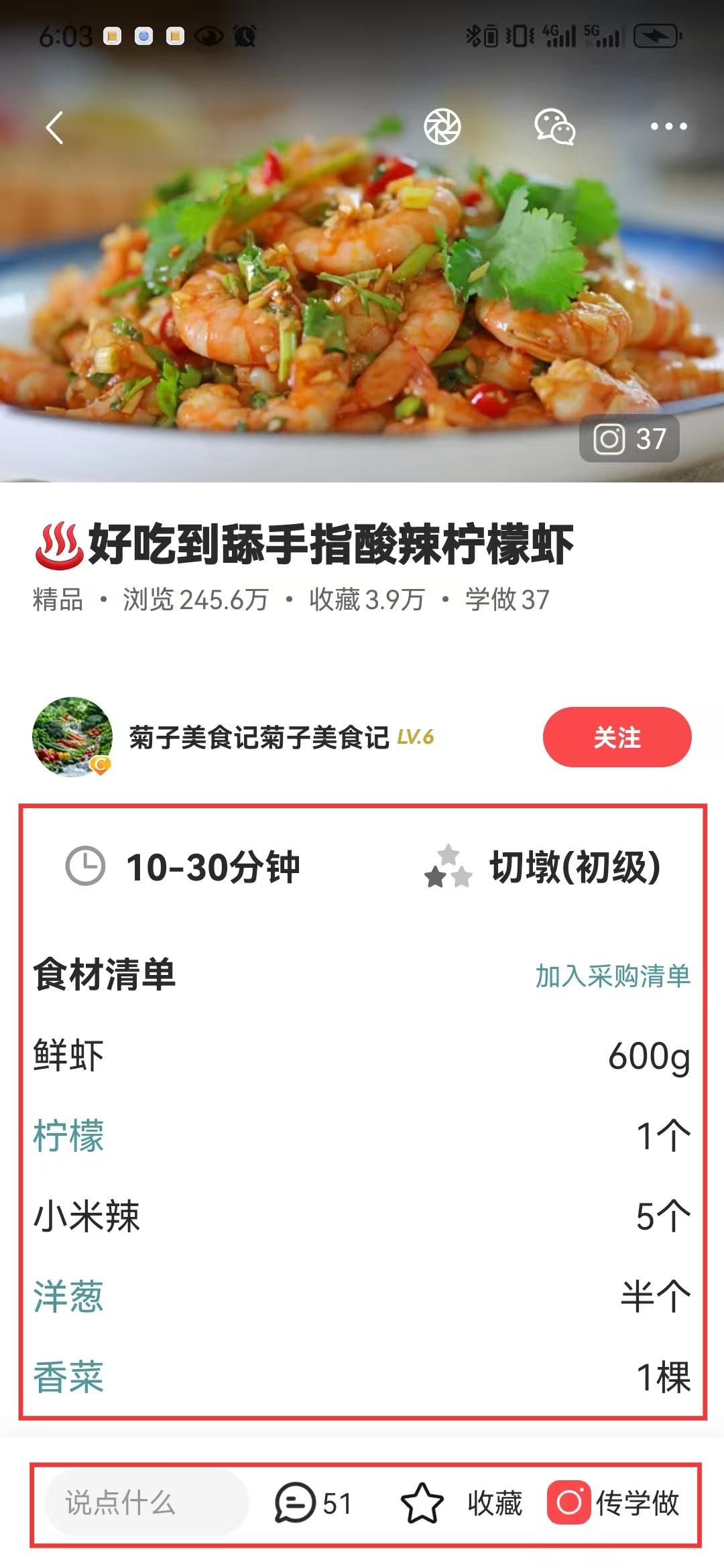Screen dimensions: 724x1568
Task: Tap 加入采购清单 to add ingredients
Action: (613, 976)
